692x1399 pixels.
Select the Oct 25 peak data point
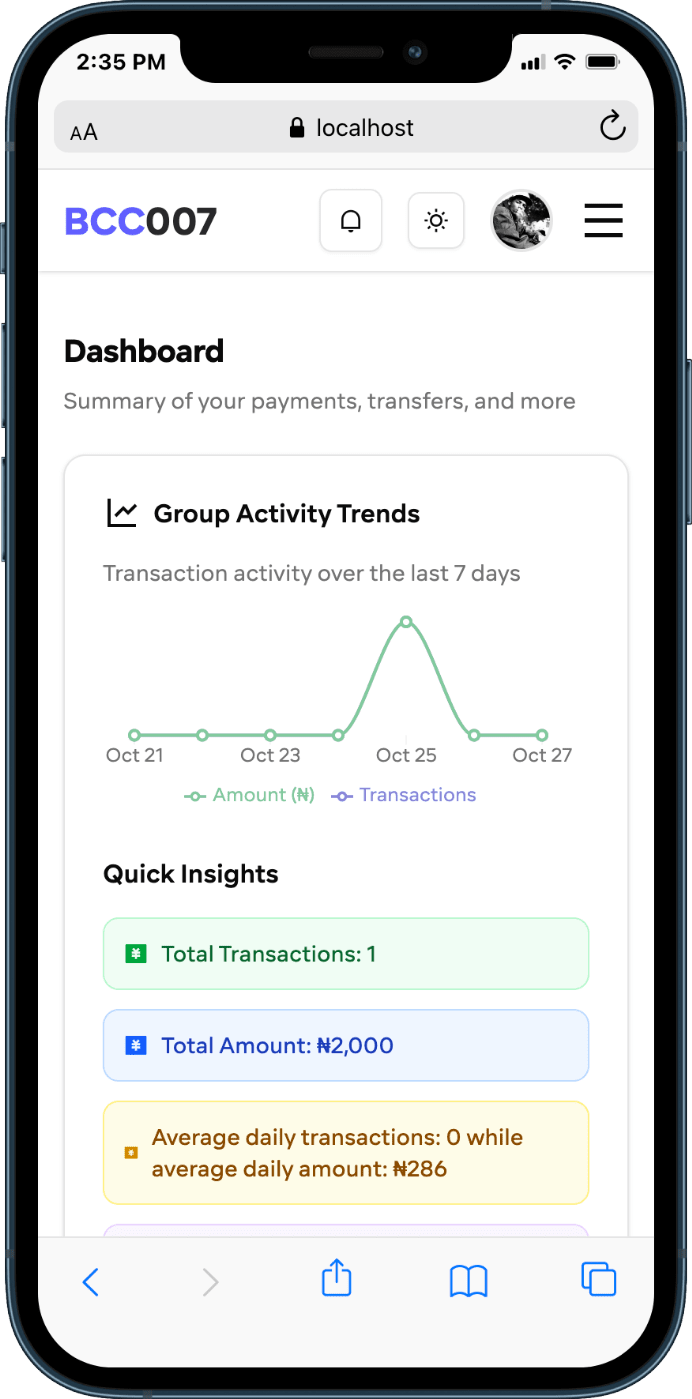pos(406,622)
